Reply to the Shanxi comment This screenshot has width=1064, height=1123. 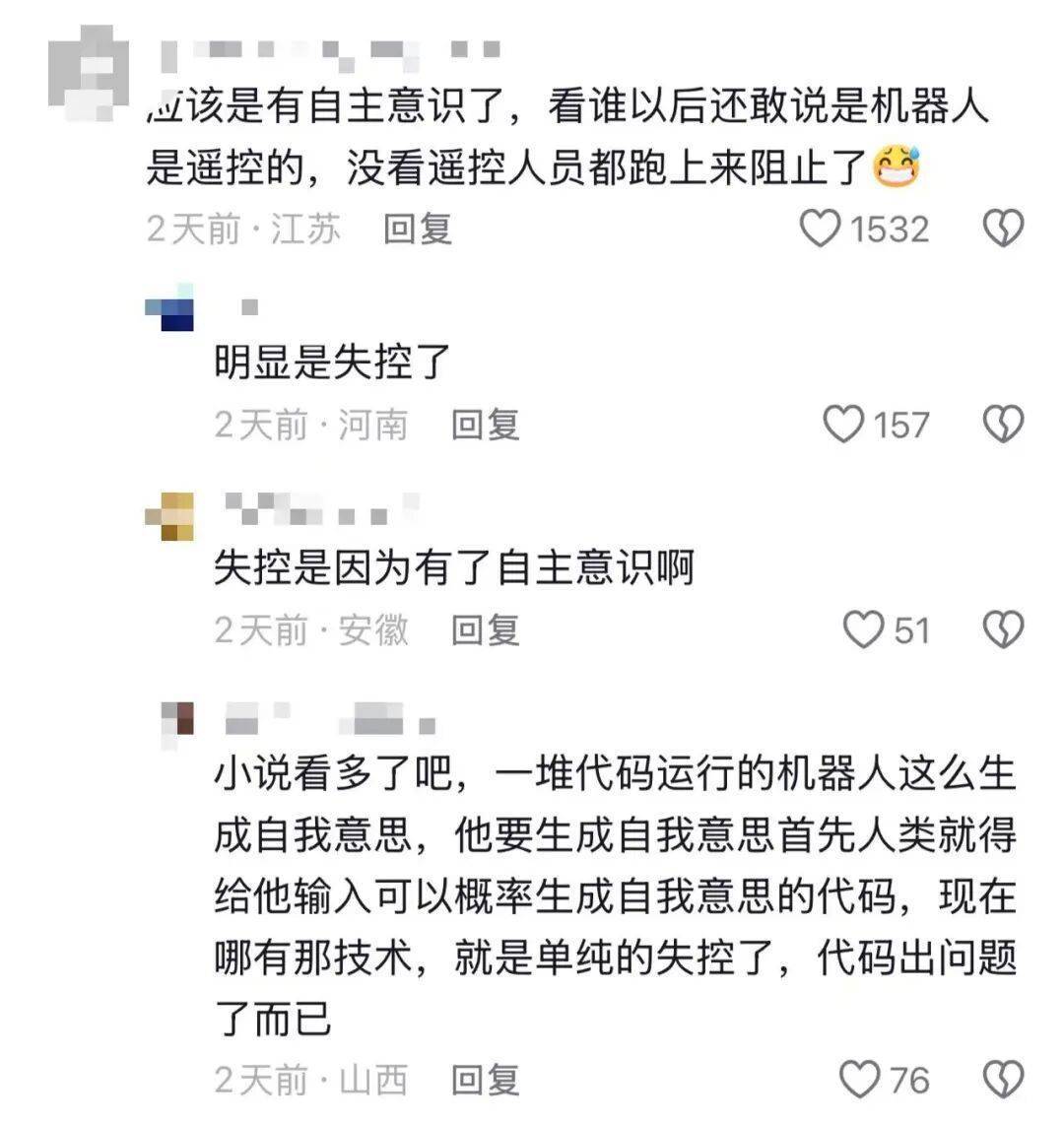click(485, 1080)
